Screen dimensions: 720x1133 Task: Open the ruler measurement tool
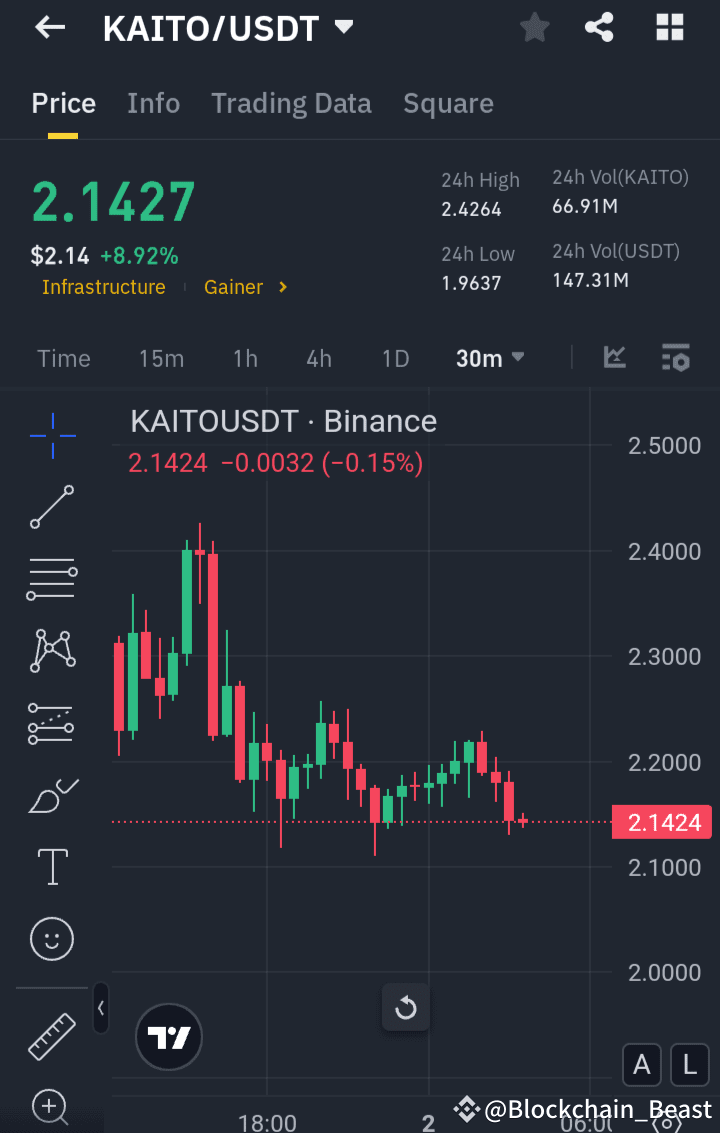click(x=51, y=1036)
